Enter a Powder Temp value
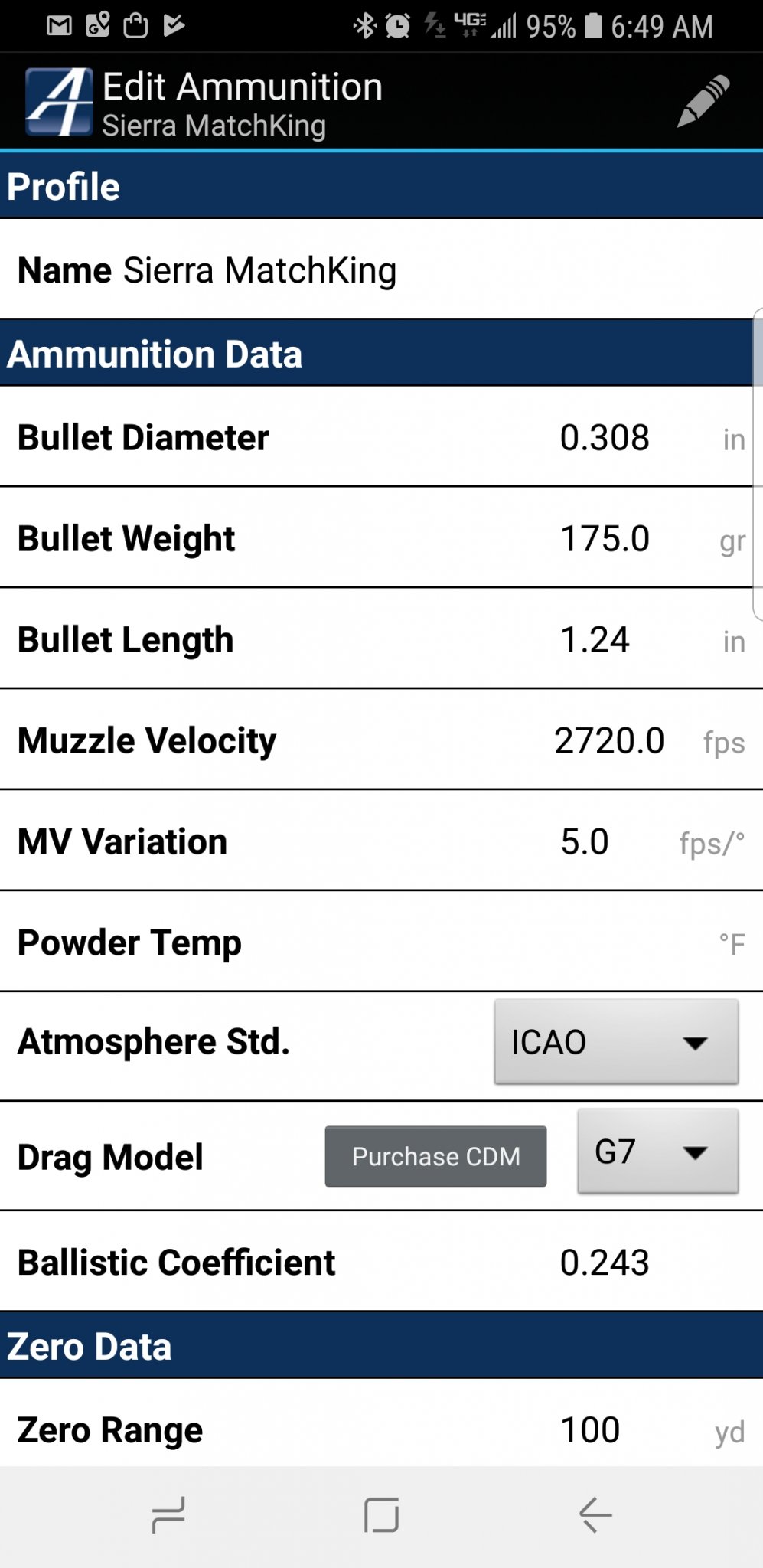 tap(605, 943)
